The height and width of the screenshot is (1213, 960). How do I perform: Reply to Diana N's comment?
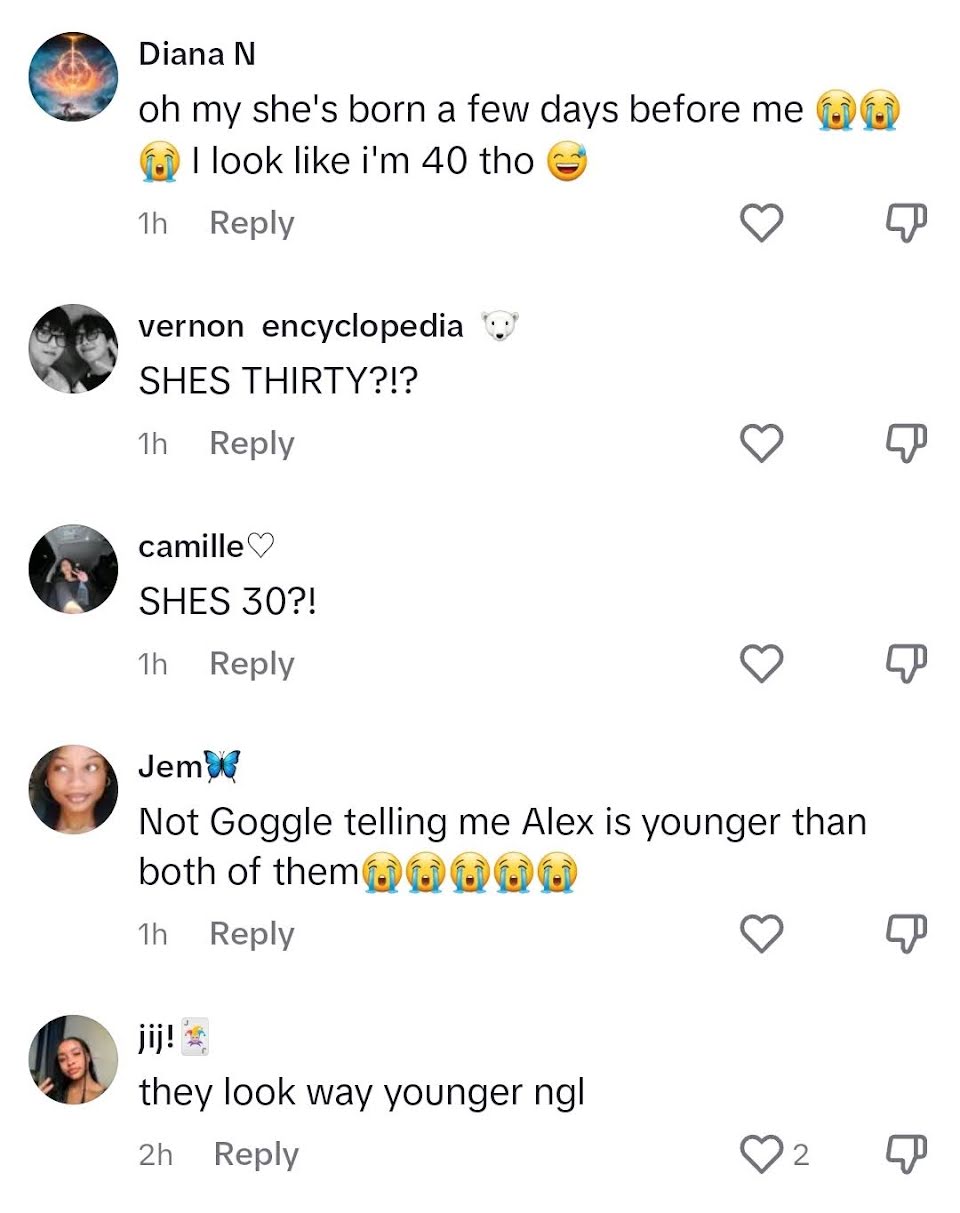coord(252,223)
